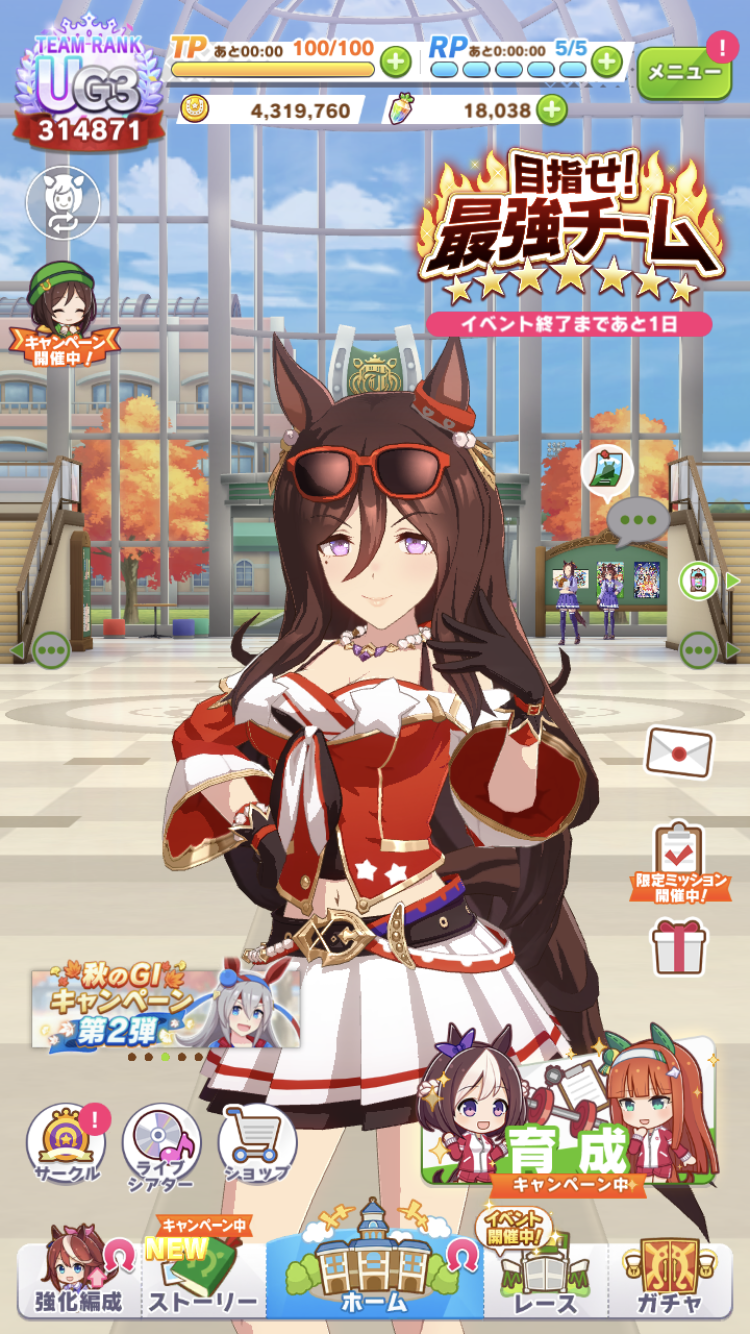Switch the home character with the swap icon

63,203
